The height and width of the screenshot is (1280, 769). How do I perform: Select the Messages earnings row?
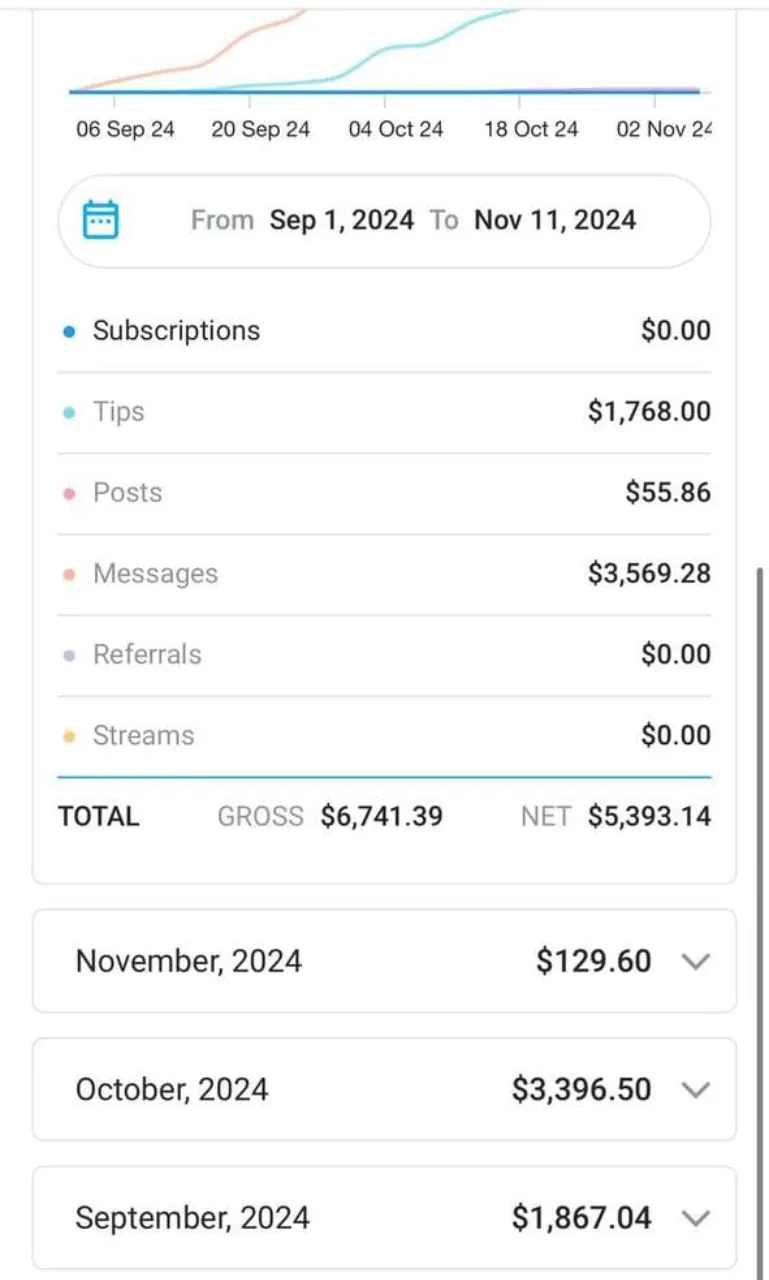(384, 574)
